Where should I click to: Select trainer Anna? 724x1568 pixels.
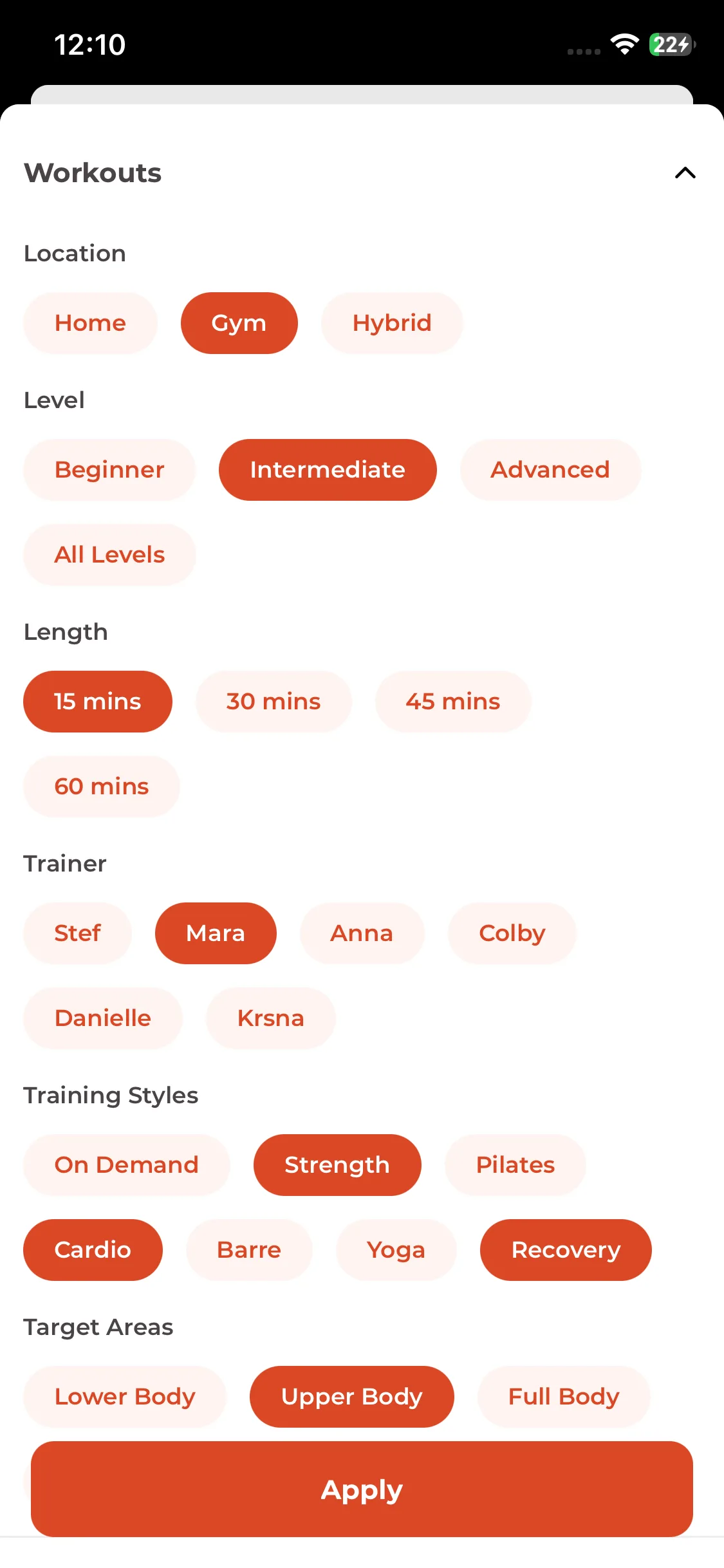(362, 933)
